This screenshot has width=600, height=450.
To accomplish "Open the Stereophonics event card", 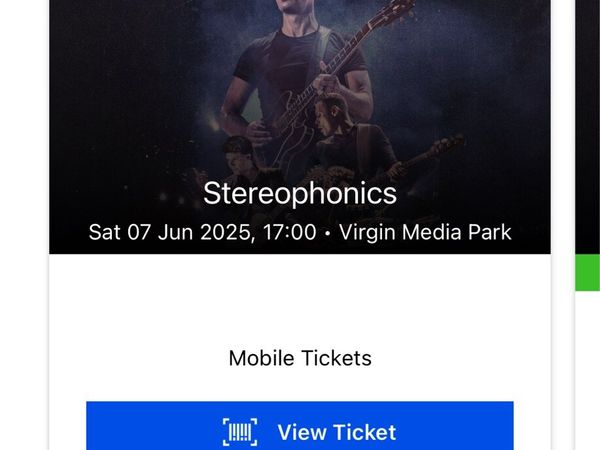I will (x=299, y=192).
